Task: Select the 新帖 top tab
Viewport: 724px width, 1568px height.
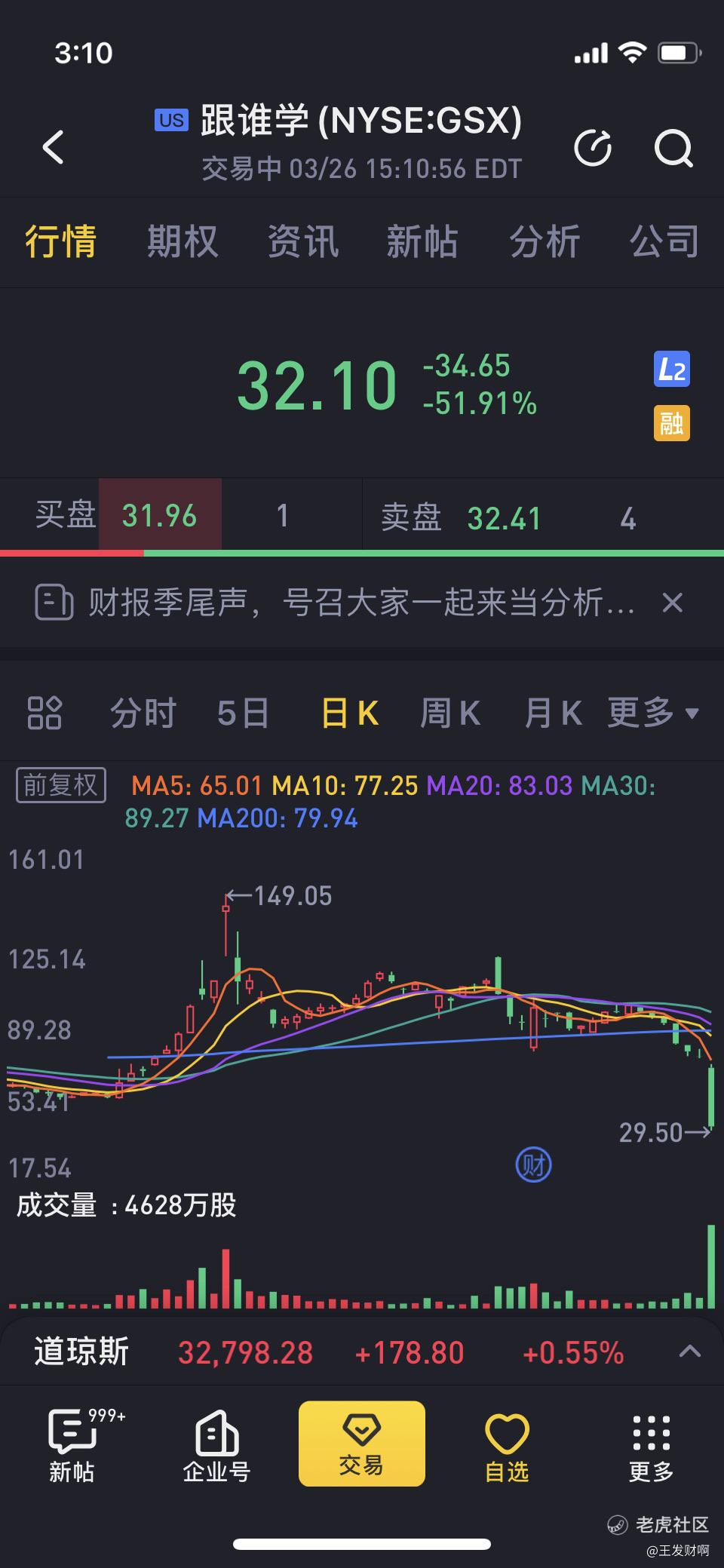Action: tap(422, 242)
